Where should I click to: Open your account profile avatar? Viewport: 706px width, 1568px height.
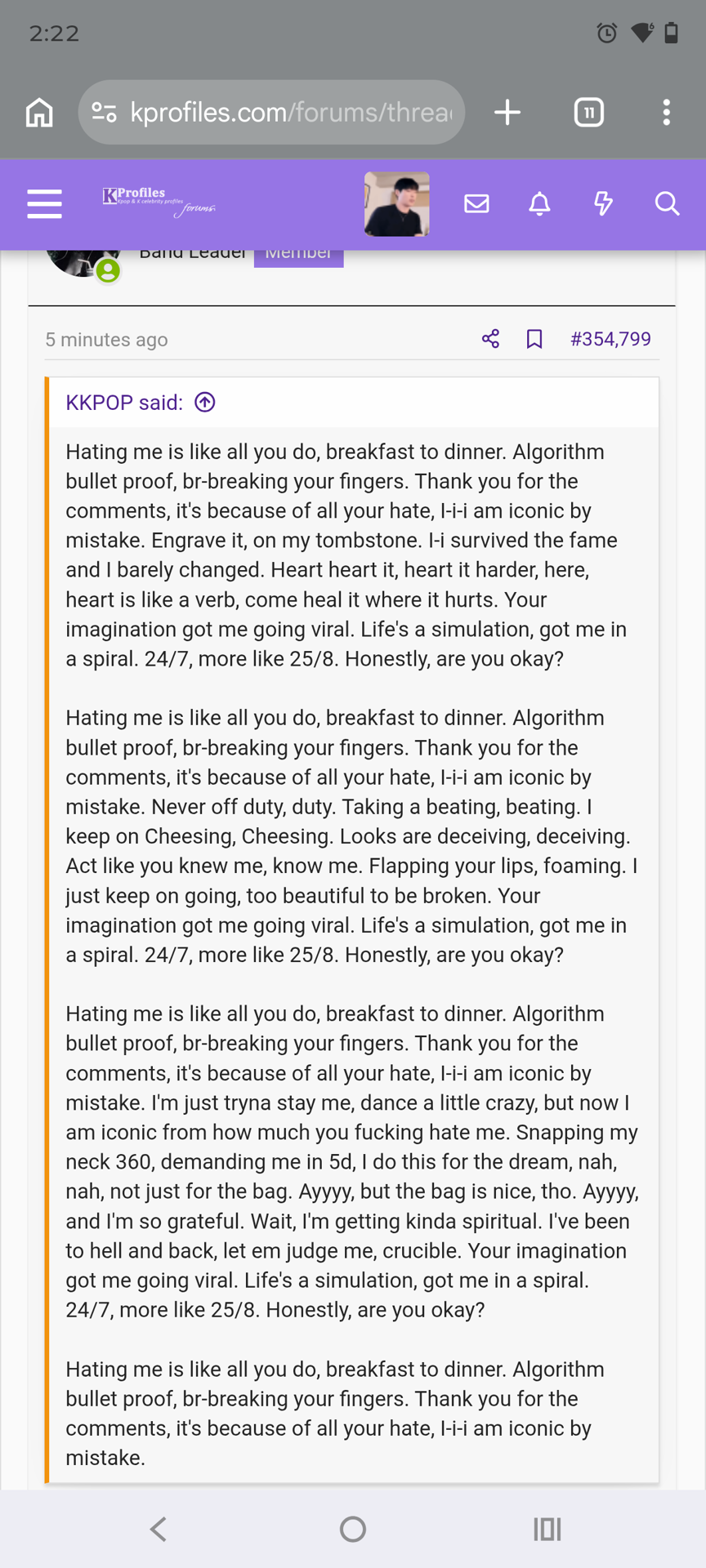point(397,204)
